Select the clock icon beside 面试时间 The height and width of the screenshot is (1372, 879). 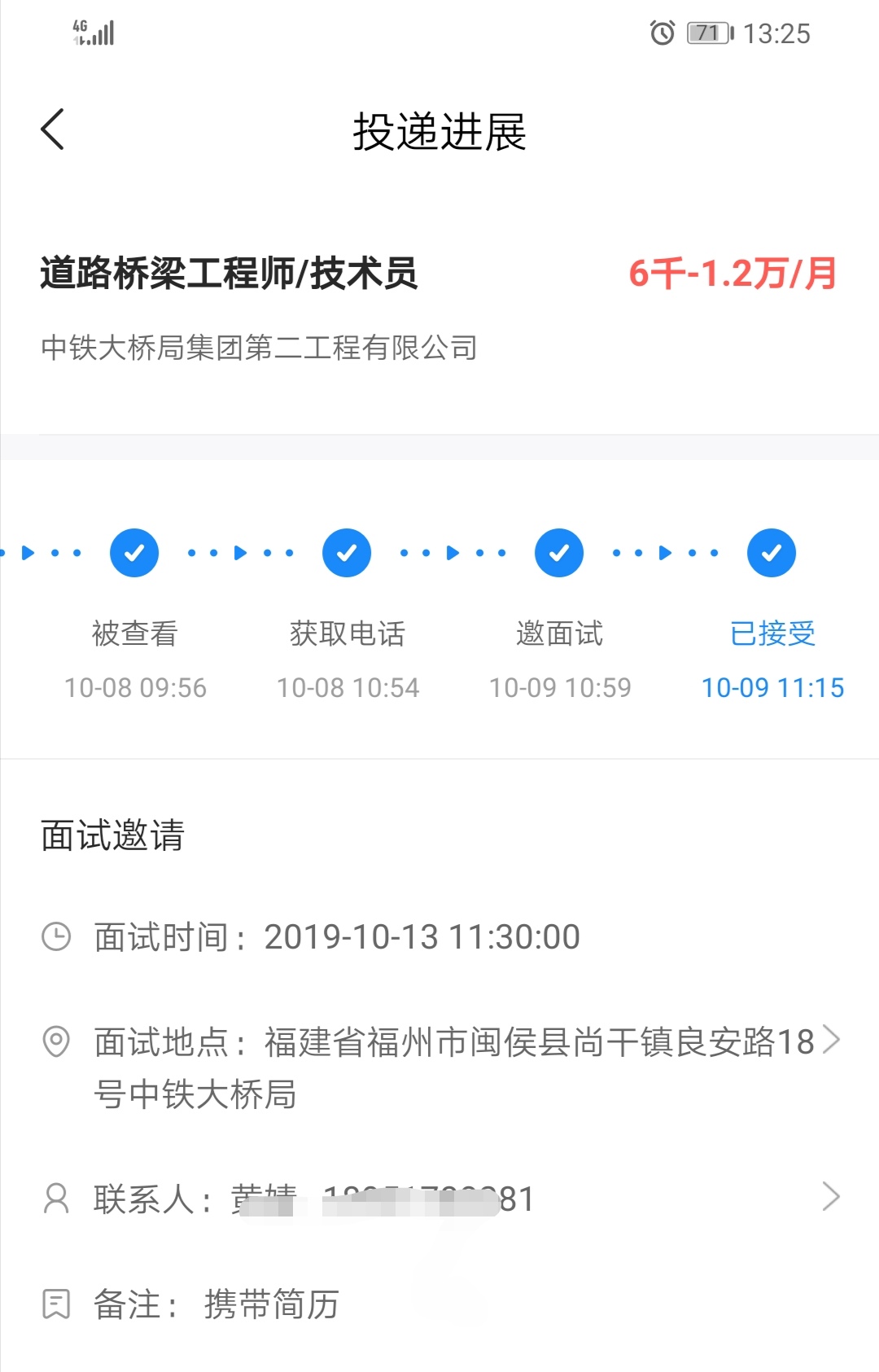(x=55, y=936)
